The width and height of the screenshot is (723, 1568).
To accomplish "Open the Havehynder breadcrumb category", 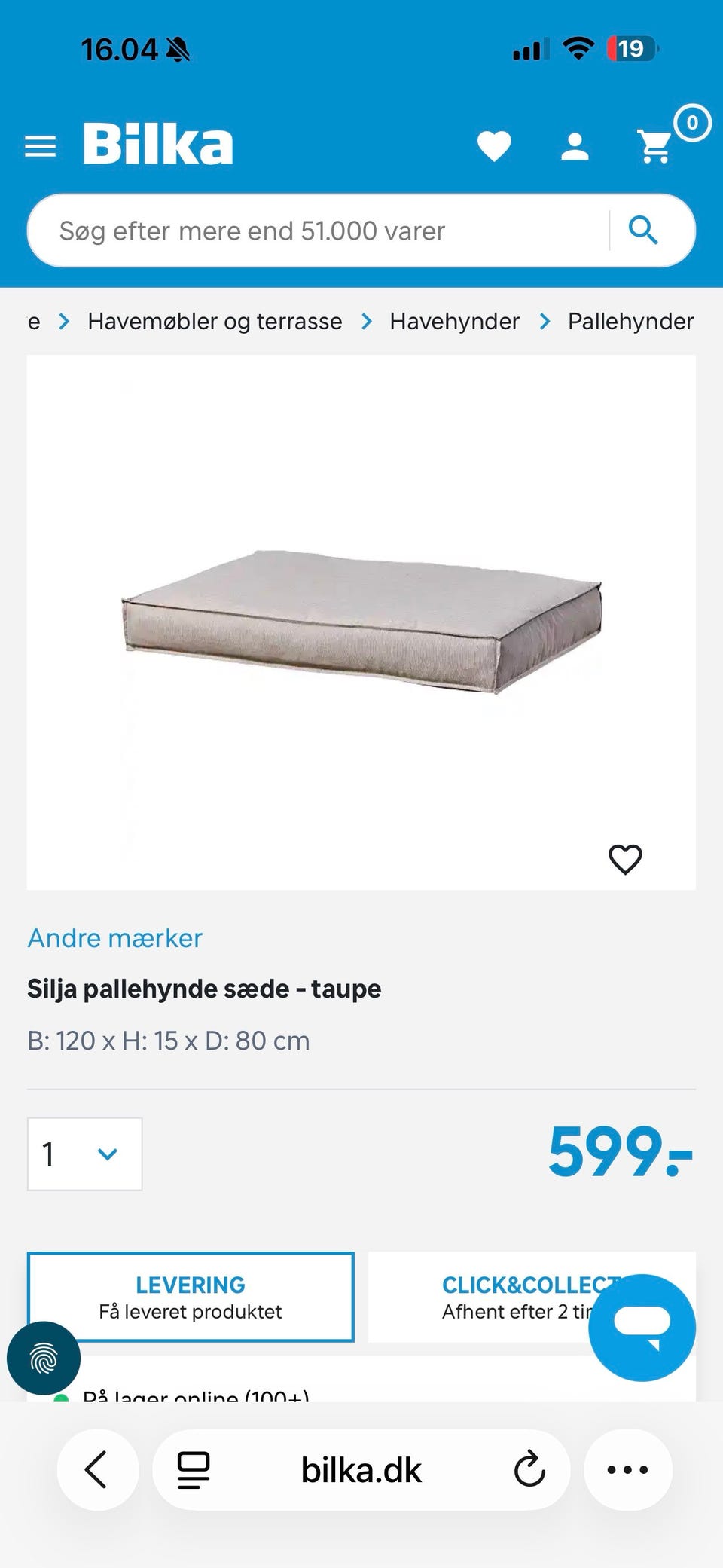I will 454,321.
